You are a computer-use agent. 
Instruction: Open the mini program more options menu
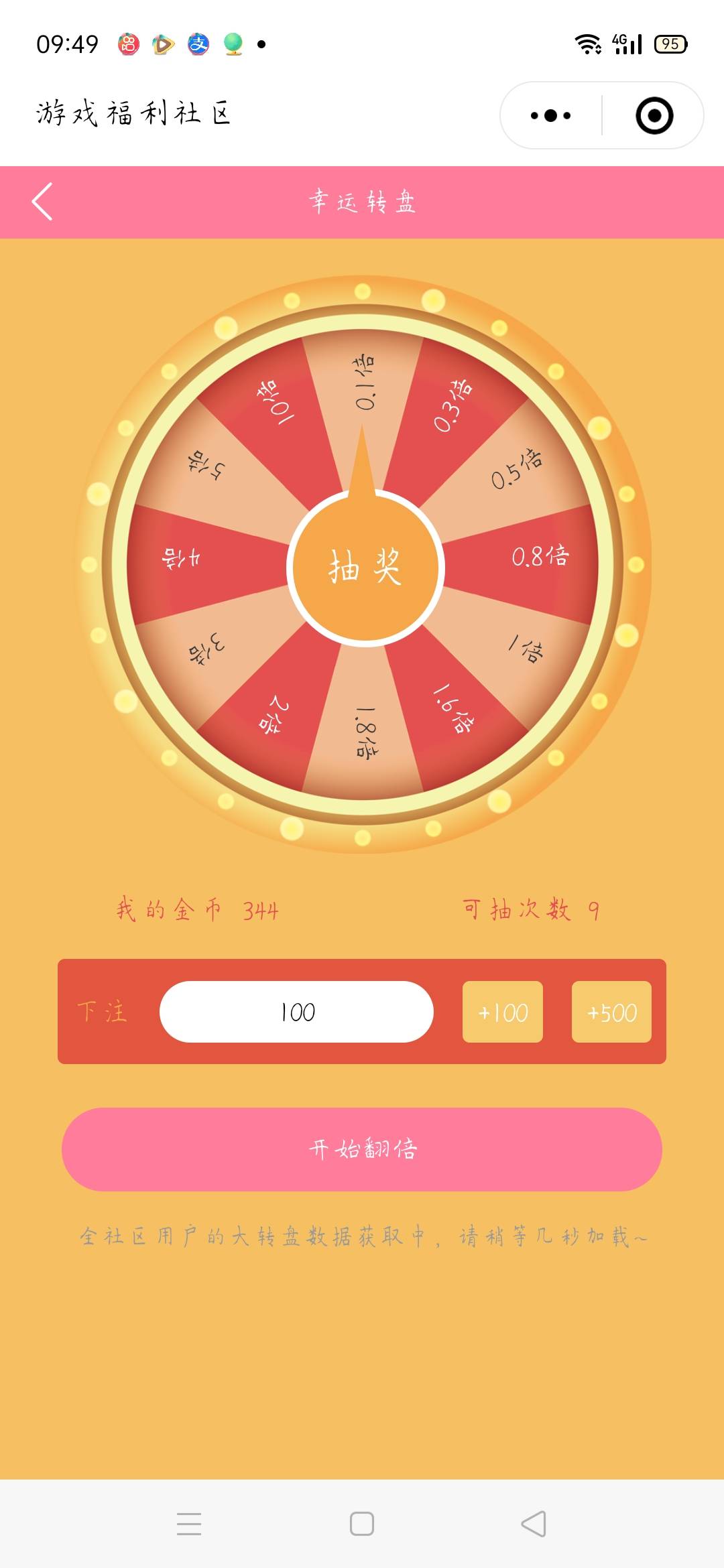[x=550, y=115]
